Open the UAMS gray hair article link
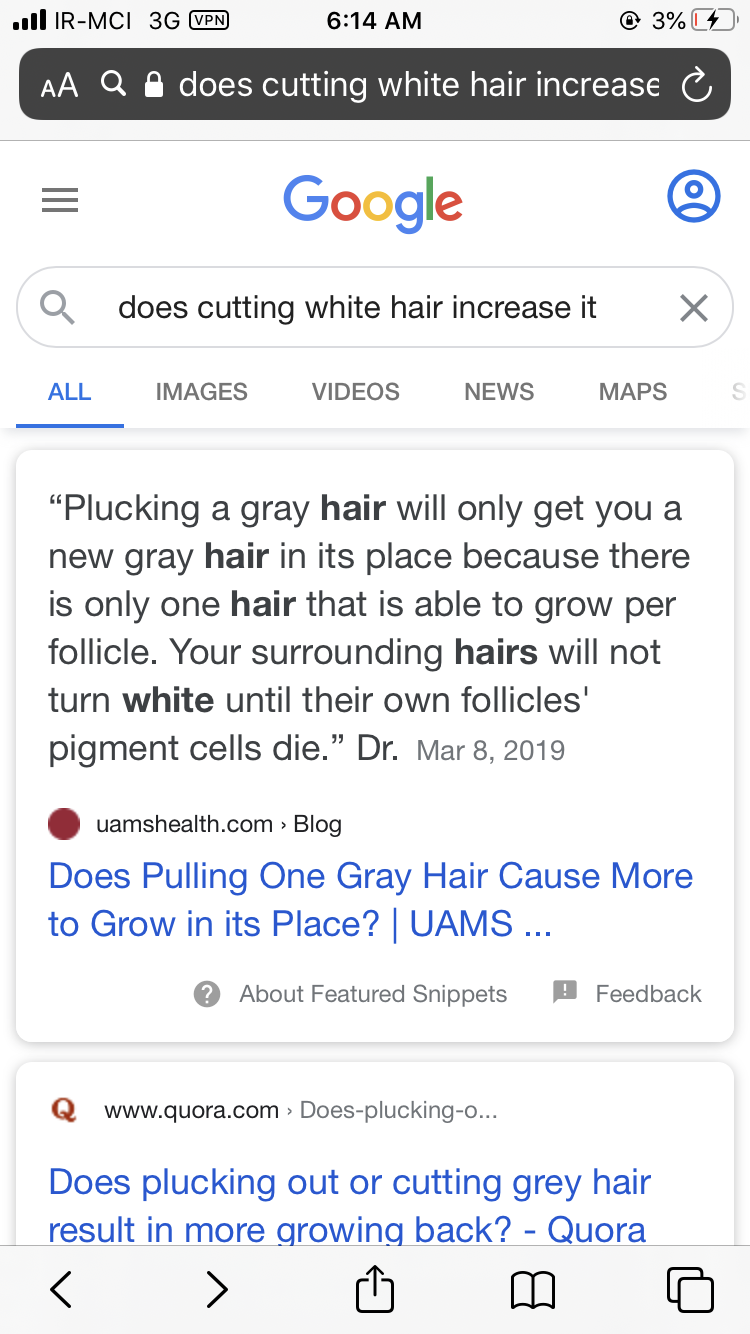The image size is (750, 1334). pos(370,900)
